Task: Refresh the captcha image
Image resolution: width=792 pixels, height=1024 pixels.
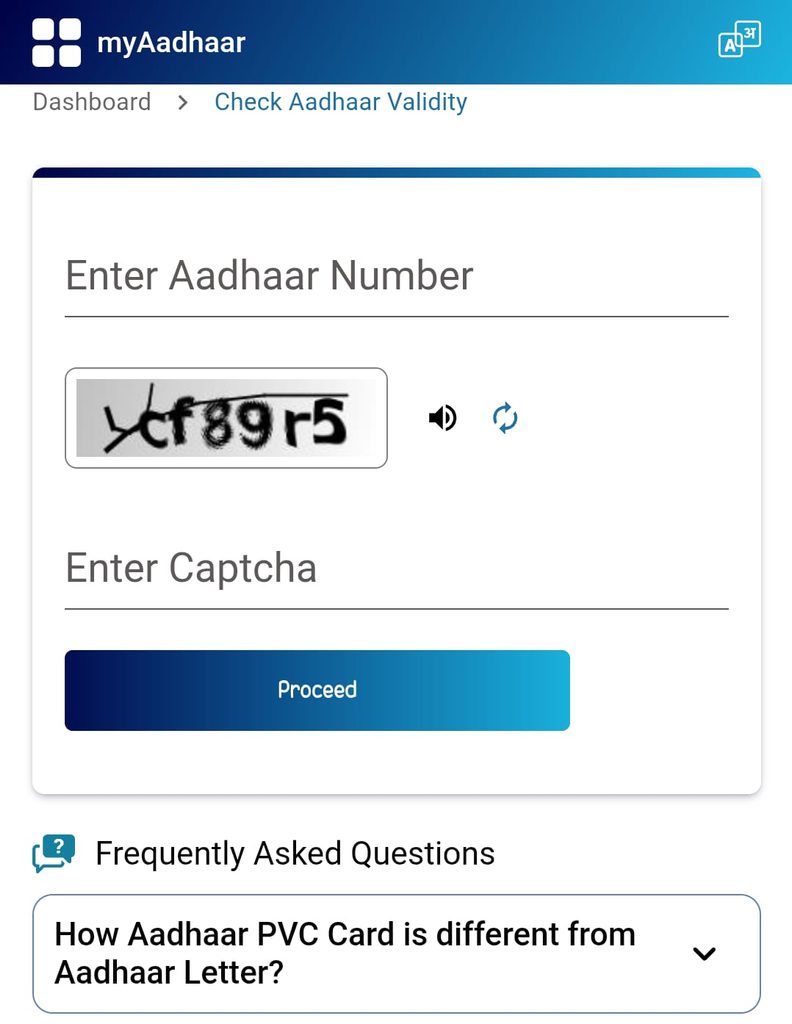Action: [x=505, y=418]
